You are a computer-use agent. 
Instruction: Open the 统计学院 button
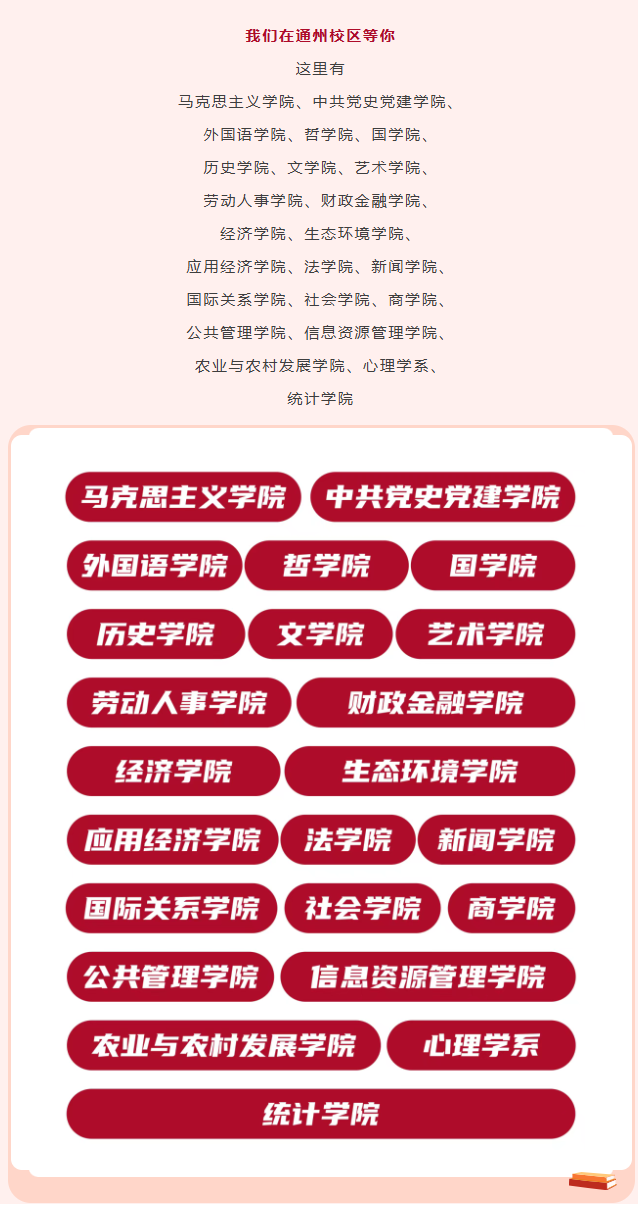coord(321,1114)
